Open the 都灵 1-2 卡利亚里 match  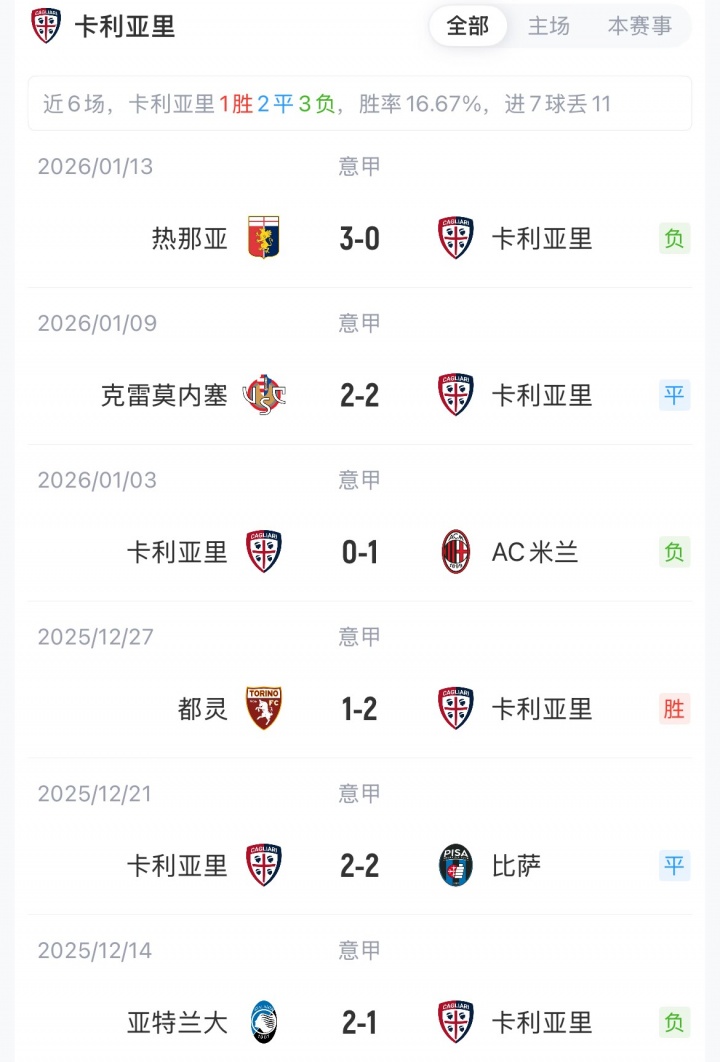tap(360, 709)
